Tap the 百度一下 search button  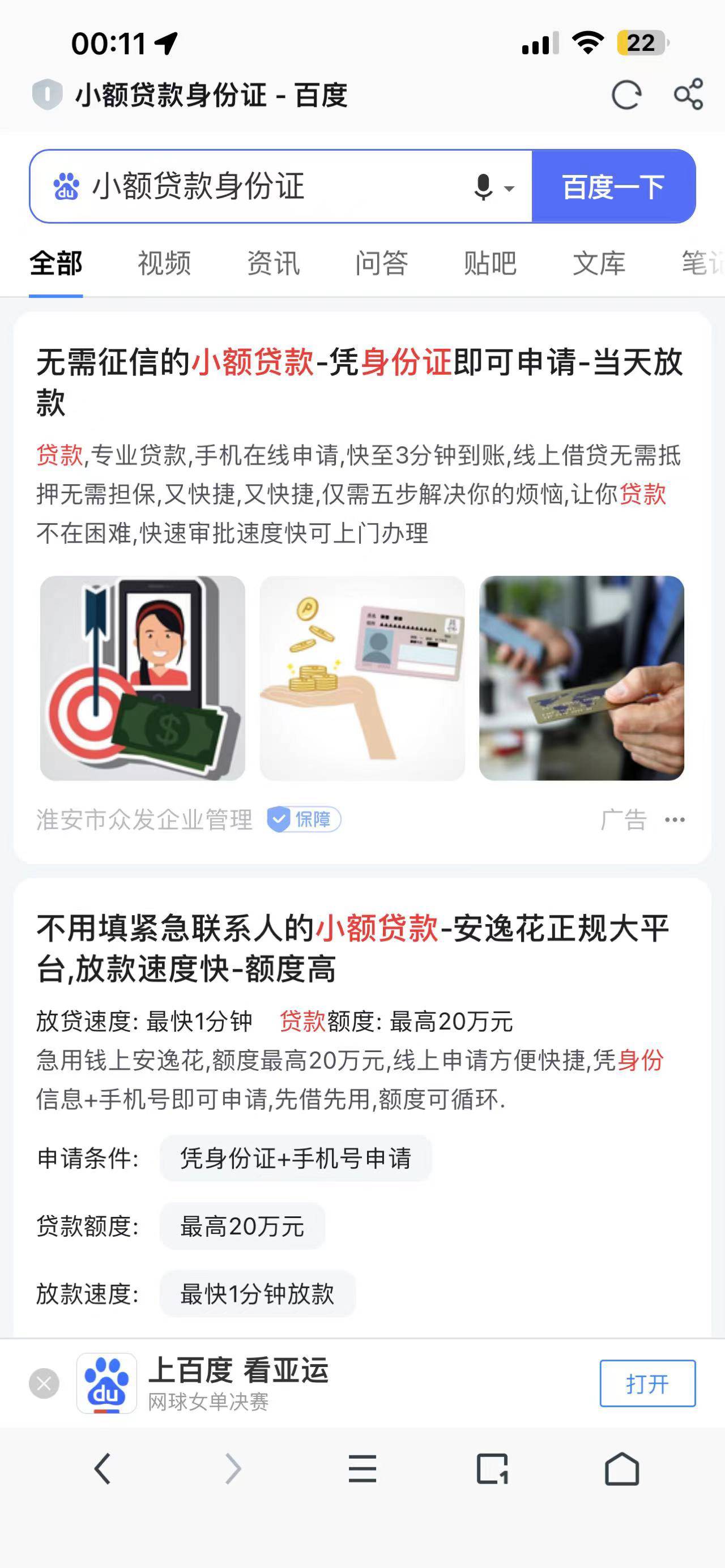coord(613,186)
